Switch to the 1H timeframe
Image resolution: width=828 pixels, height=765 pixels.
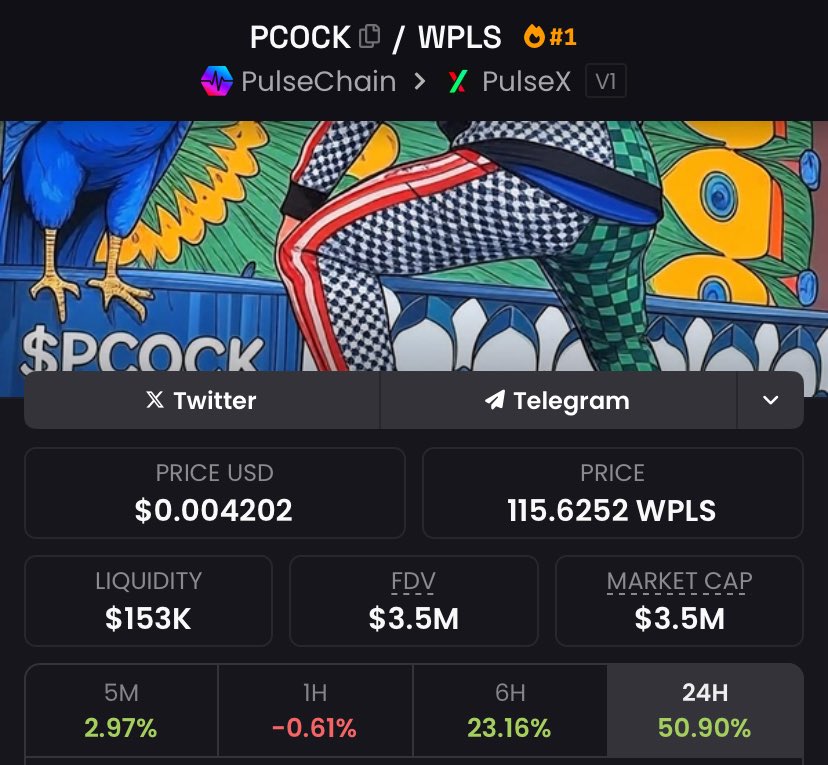[315, 711]
